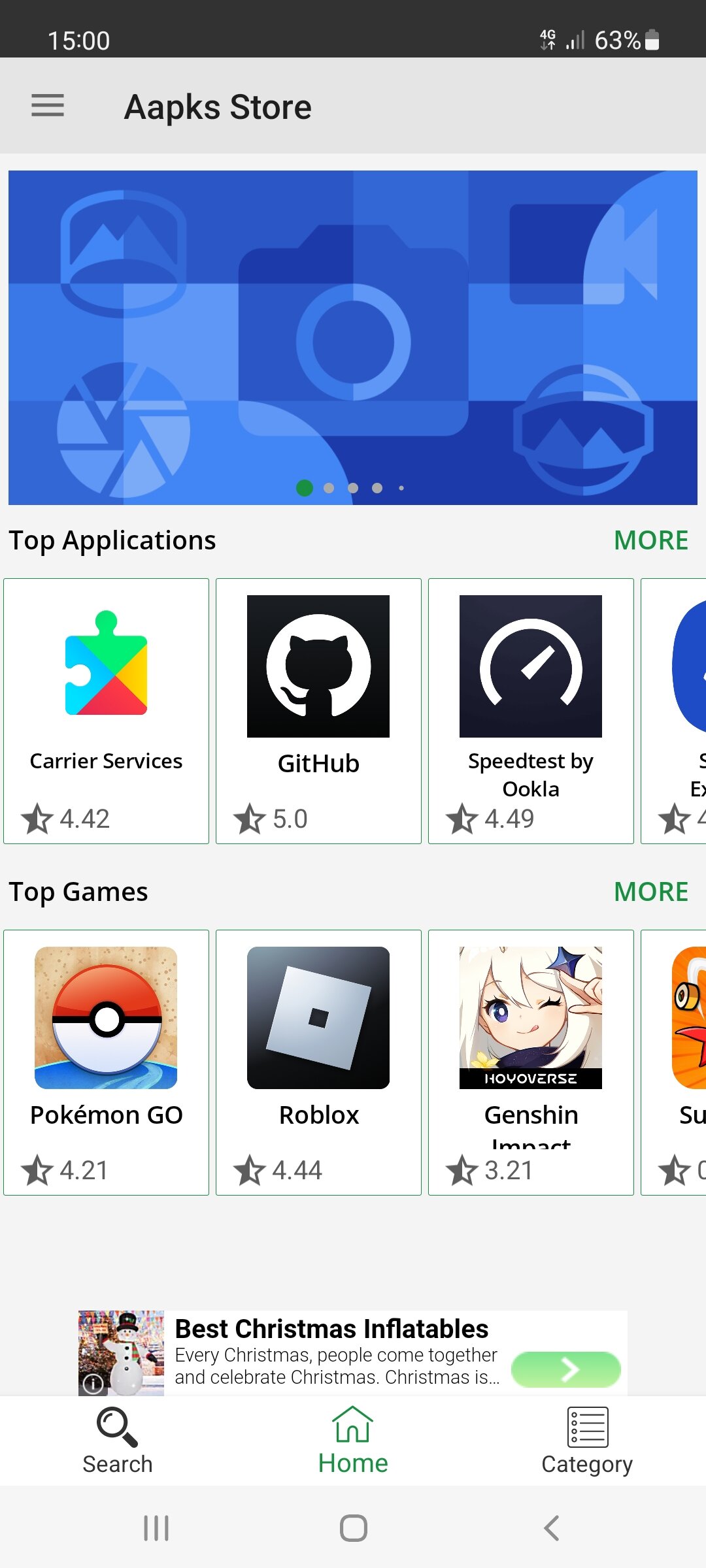Open the Pokémon GO game card
Screen dimensions: 706x1568
tap(106, 1062)
